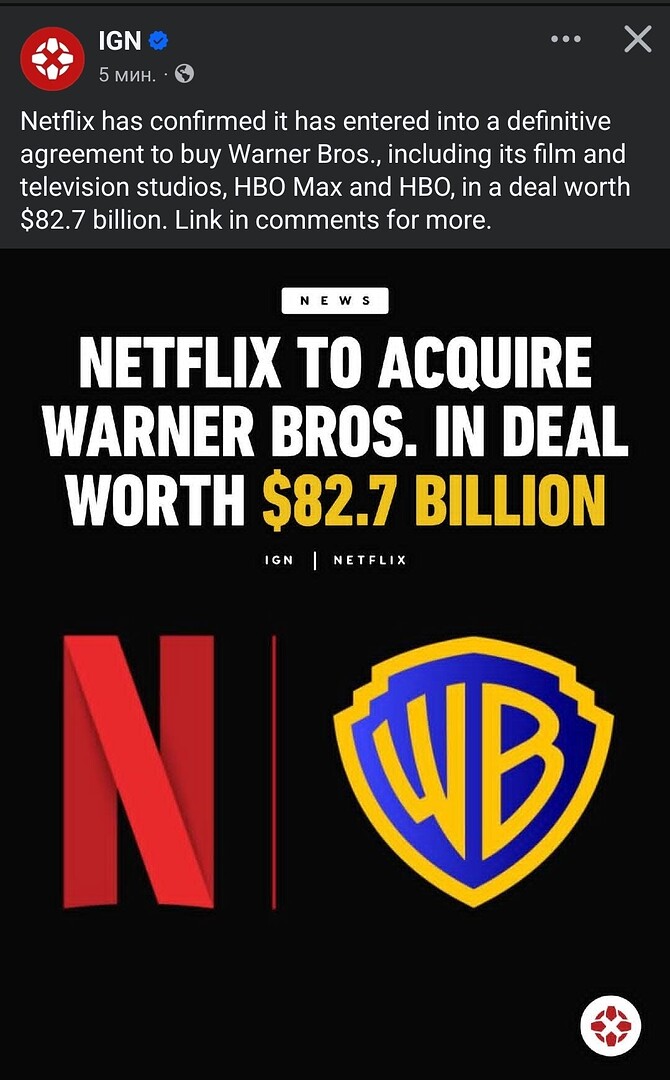Close the IGN post view
Image resolution: width=670 pixels, height=1080 pixels.
point(637,40)
